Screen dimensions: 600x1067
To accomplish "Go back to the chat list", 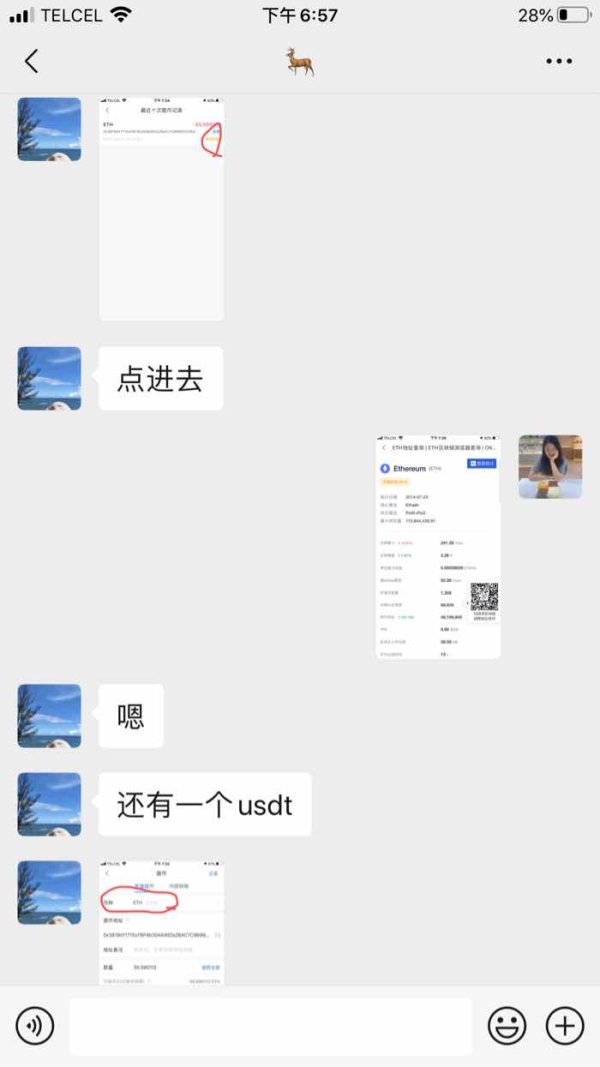I will [31, 61].
